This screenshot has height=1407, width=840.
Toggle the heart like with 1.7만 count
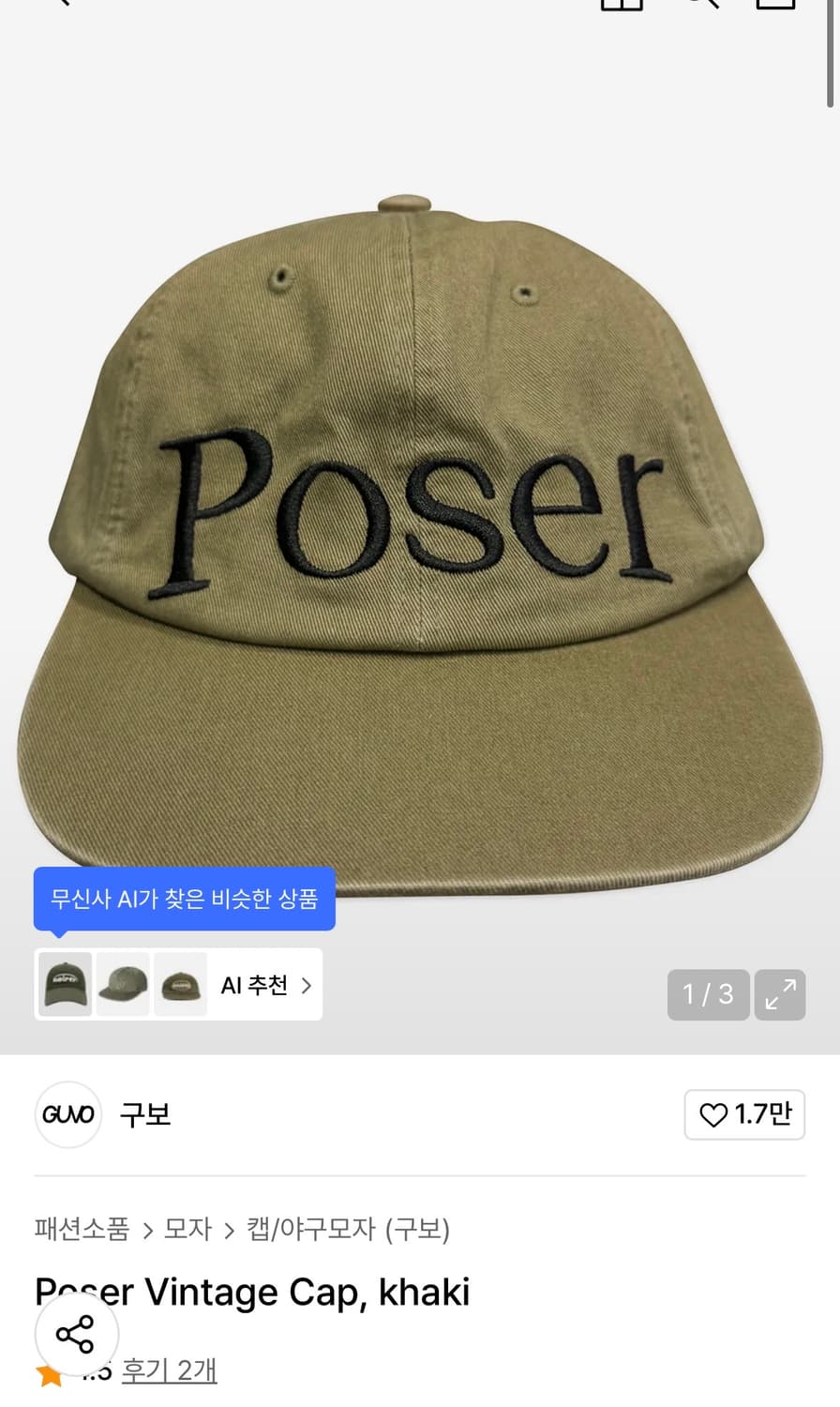[744, 1114]
